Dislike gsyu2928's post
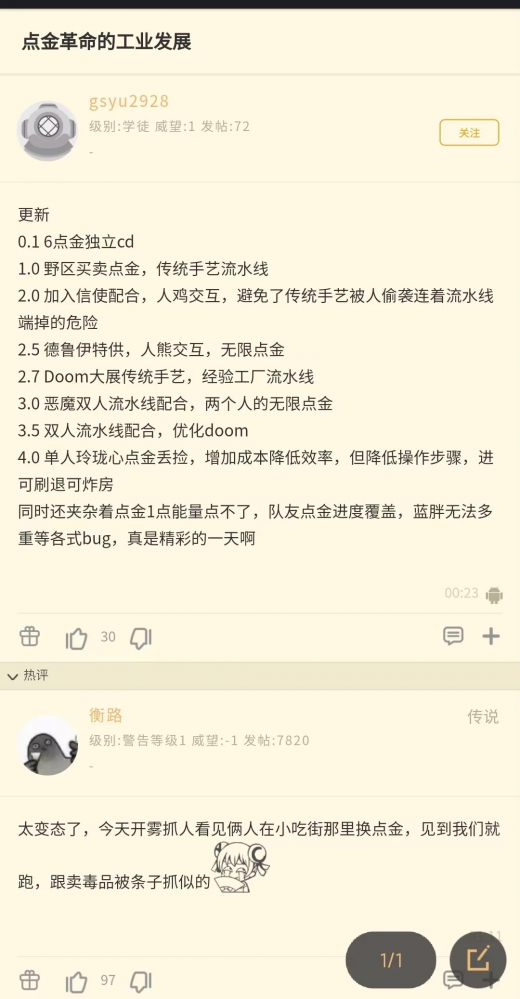The width and height of the screenshot is (520, 999). (x=140, y=638)
